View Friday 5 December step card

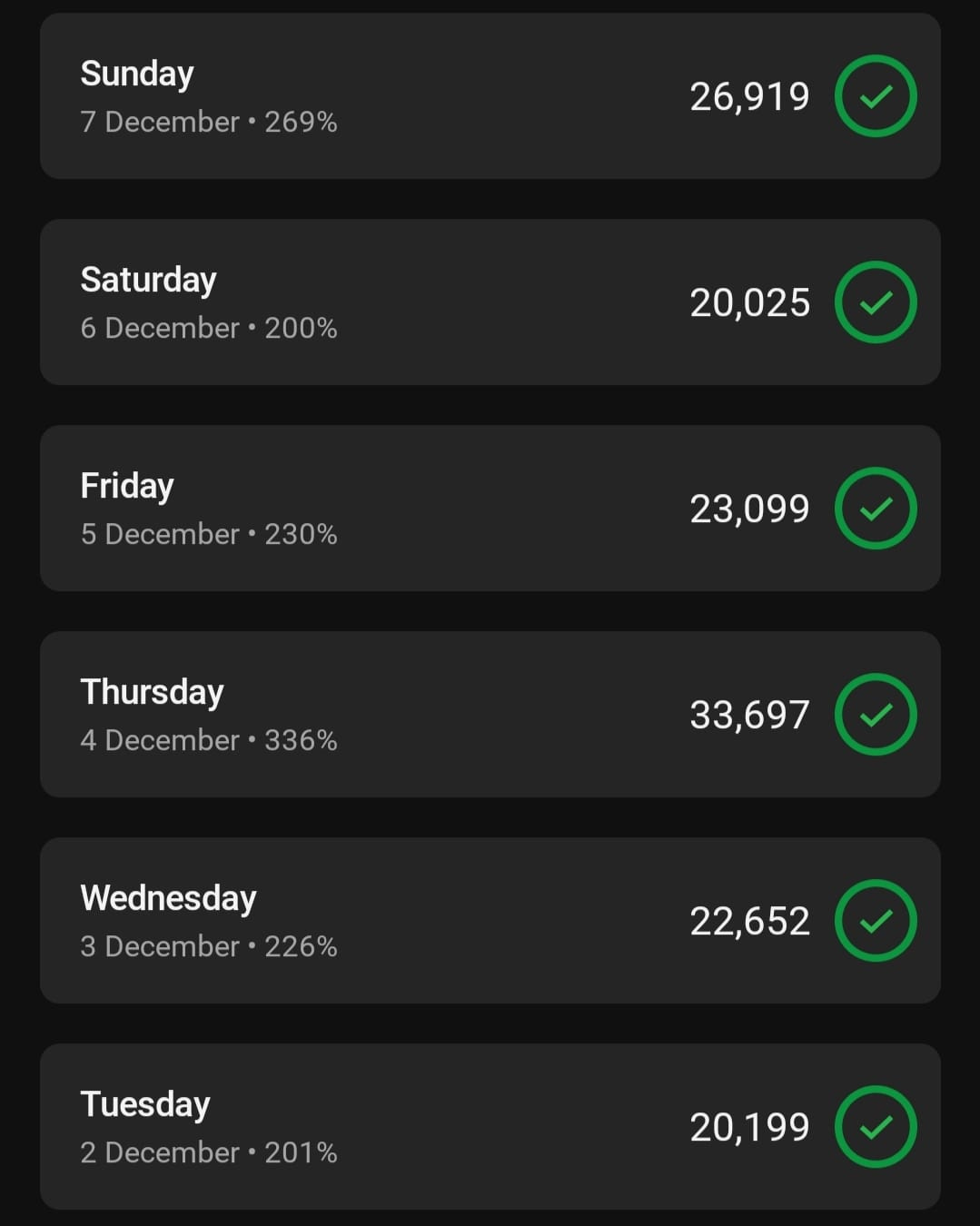point(490,509)
